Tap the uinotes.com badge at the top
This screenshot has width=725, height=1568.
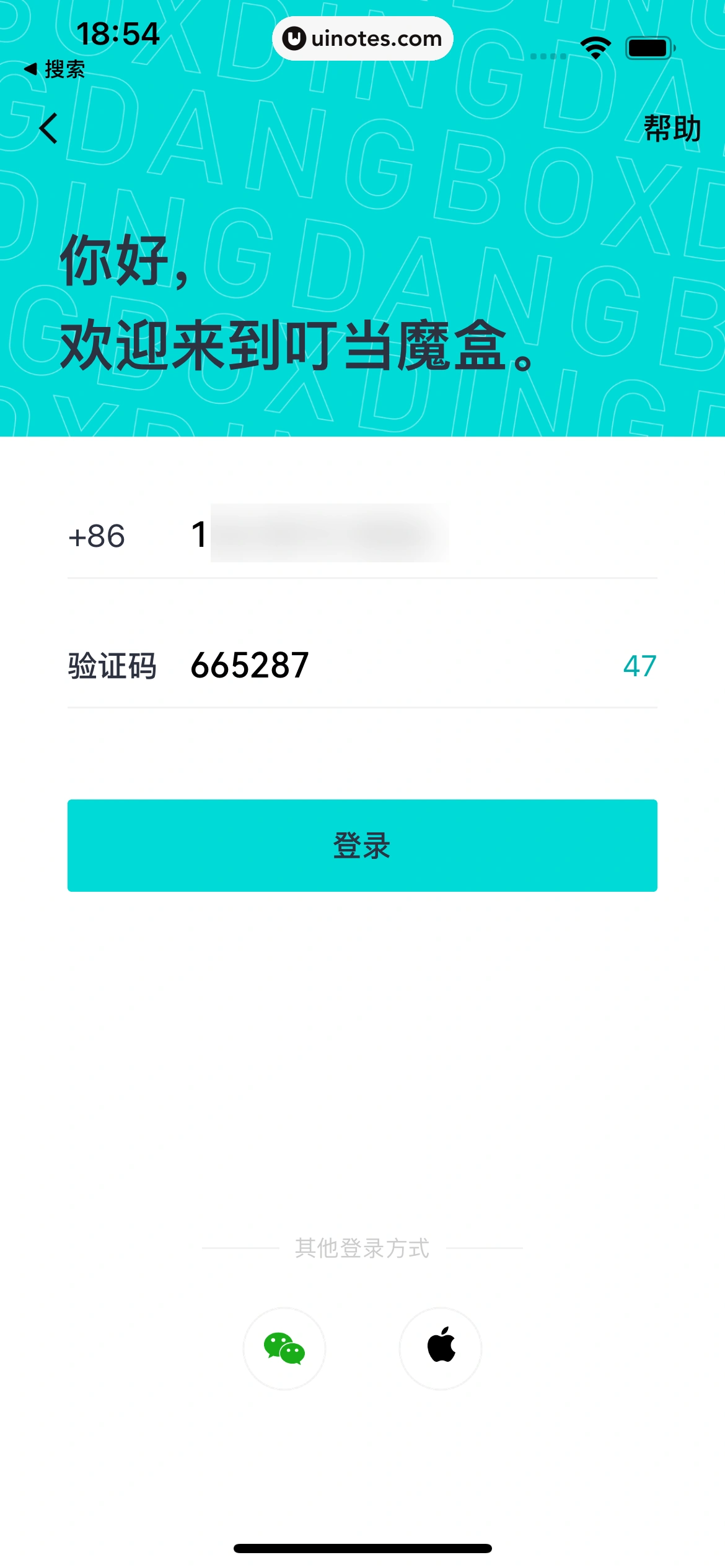pos(361,38)
